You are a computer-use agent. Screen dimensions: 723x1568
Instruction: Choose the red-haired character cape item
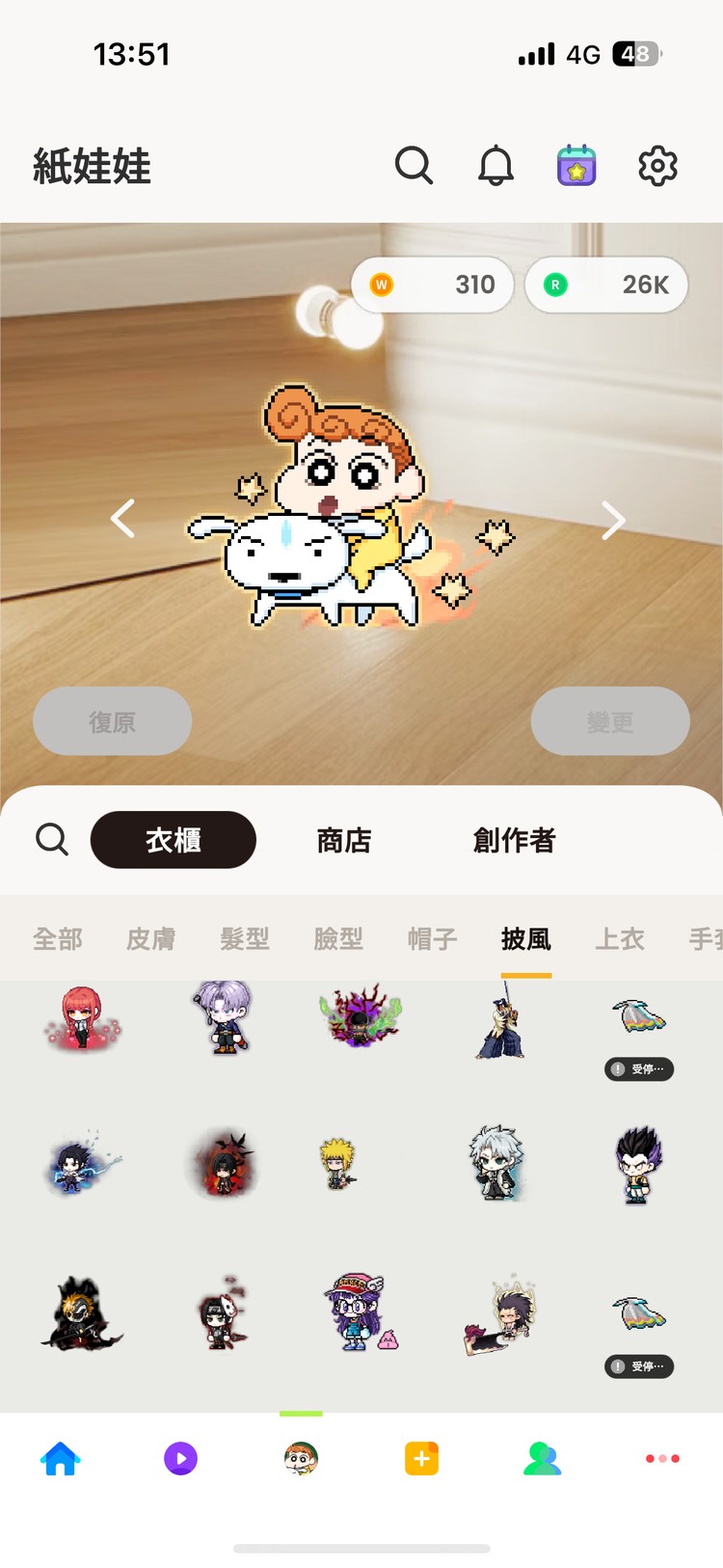[x=83, y=1019]
